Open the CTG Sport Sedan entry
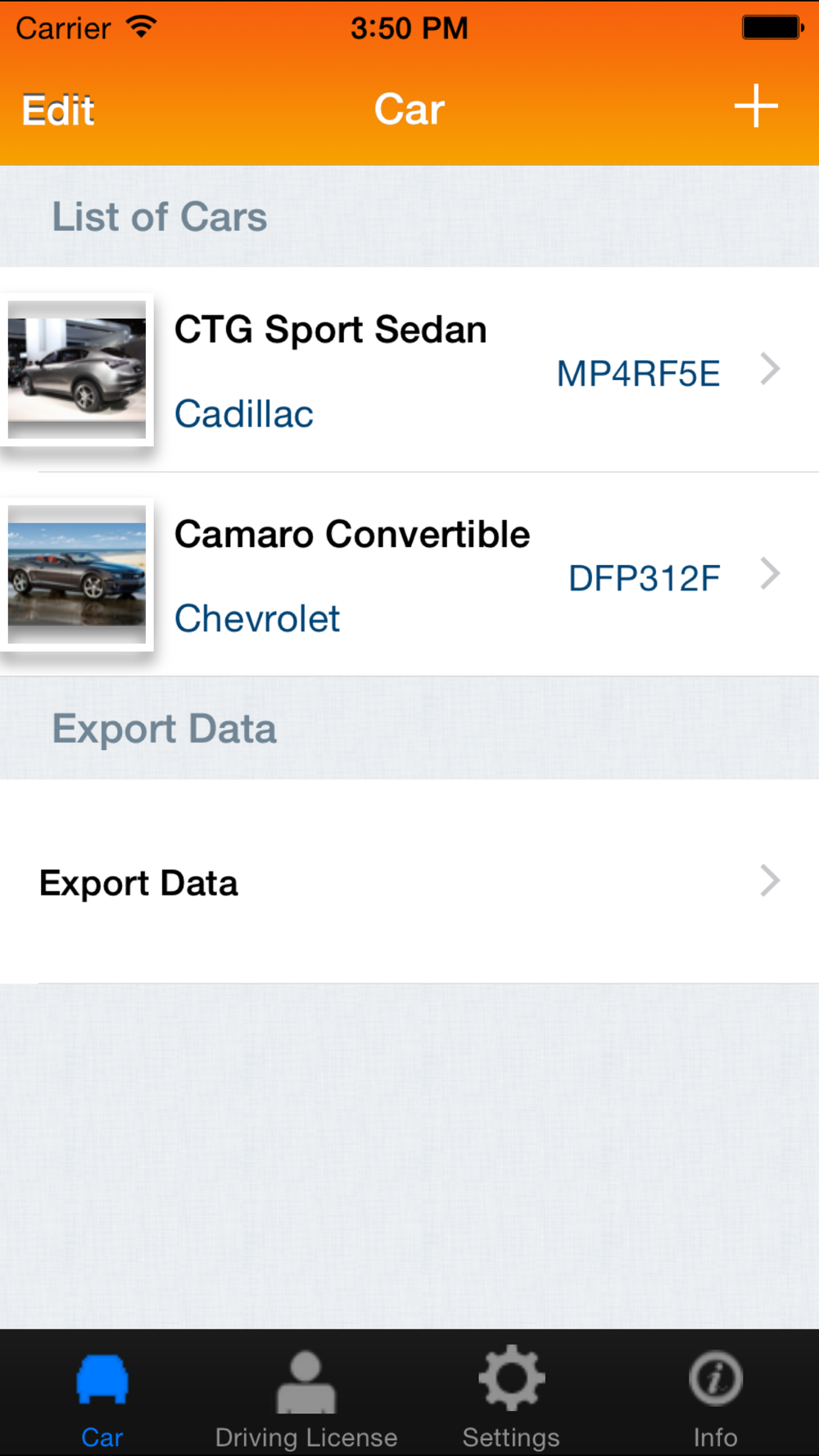This screenshot has height=1456, width=819. pyautogui.click(x=409, y=369)
